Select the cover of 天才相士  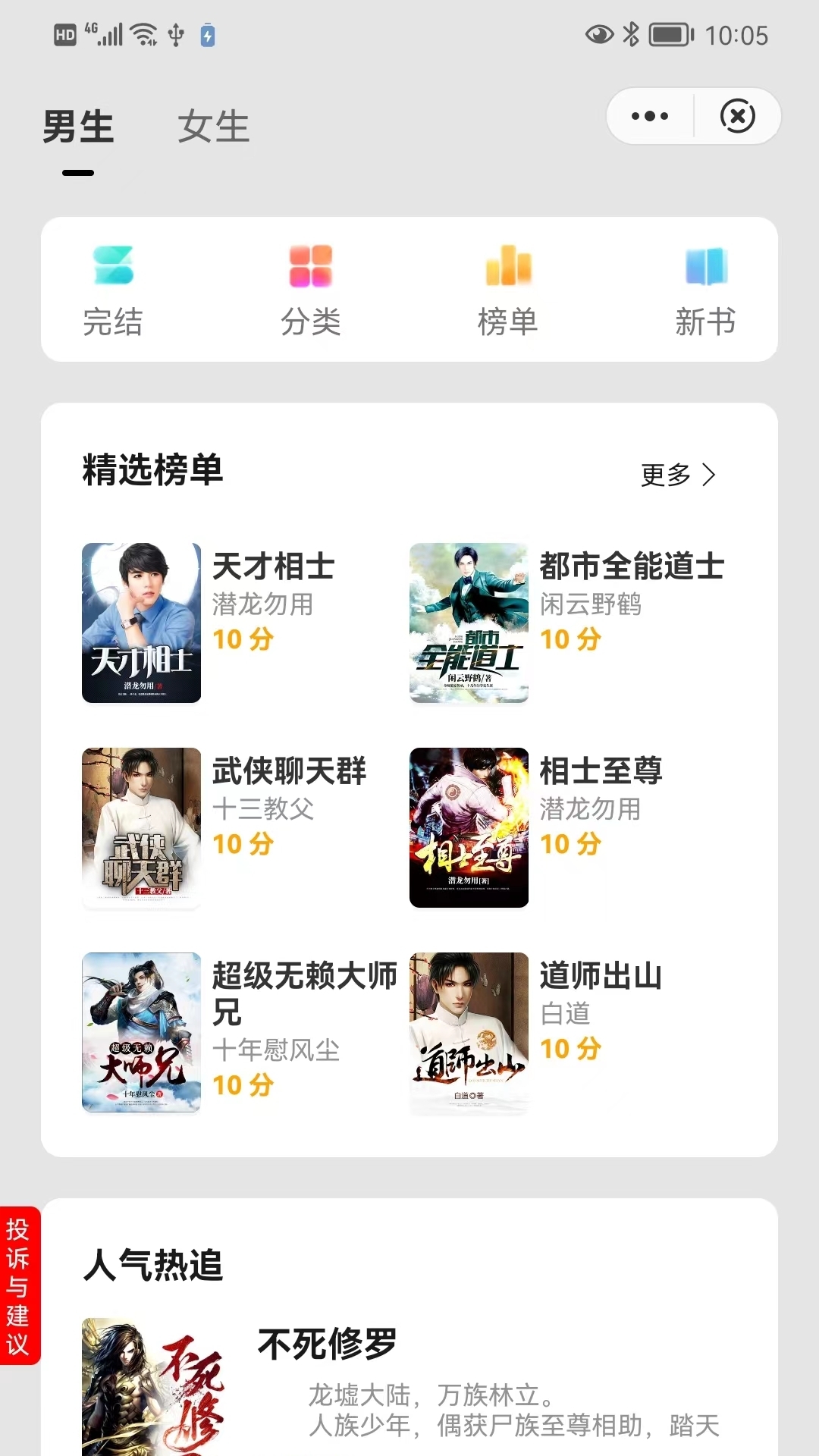pyautogui.click(x=141, y=622)
